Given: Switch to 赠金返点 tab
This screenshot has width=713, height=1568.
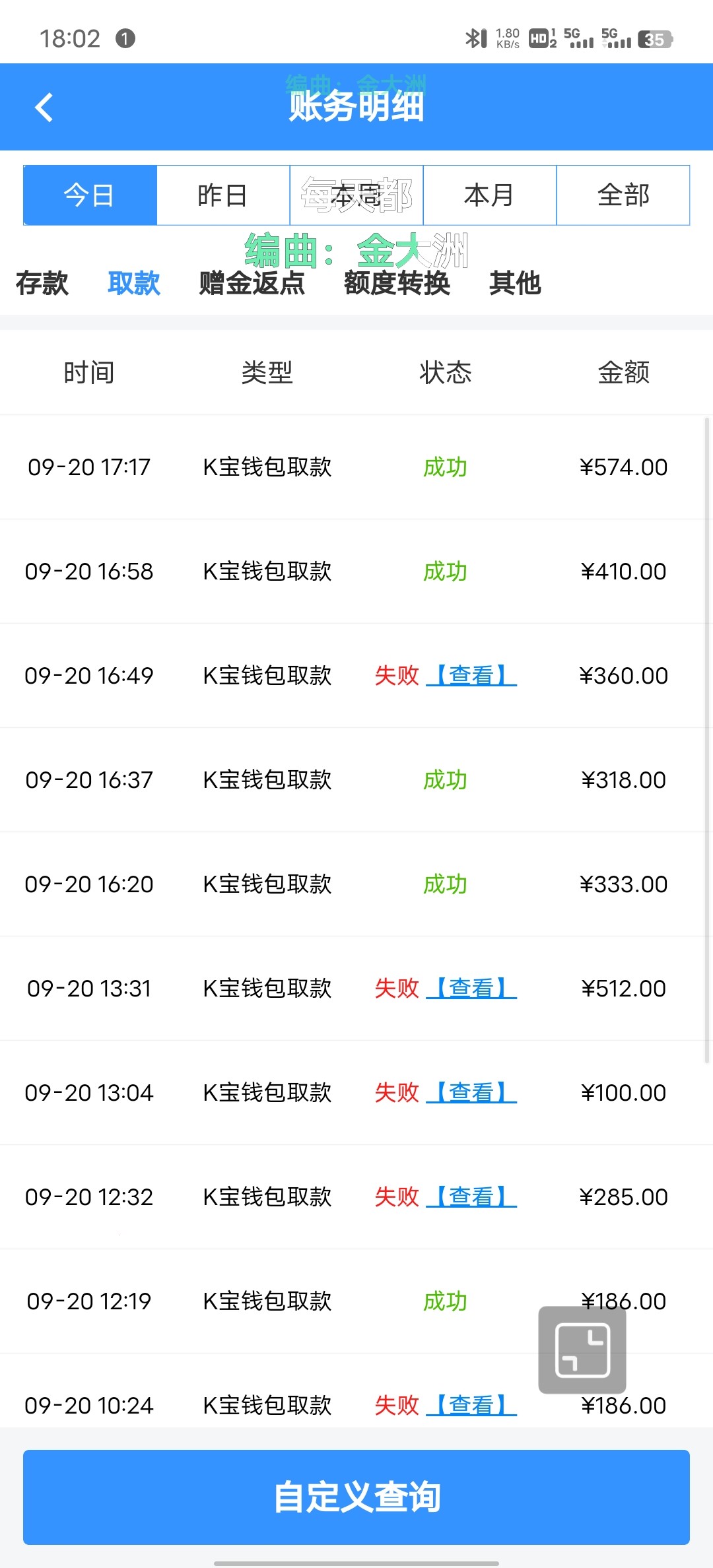Looking at the screenshot, I should pos(252,283).
